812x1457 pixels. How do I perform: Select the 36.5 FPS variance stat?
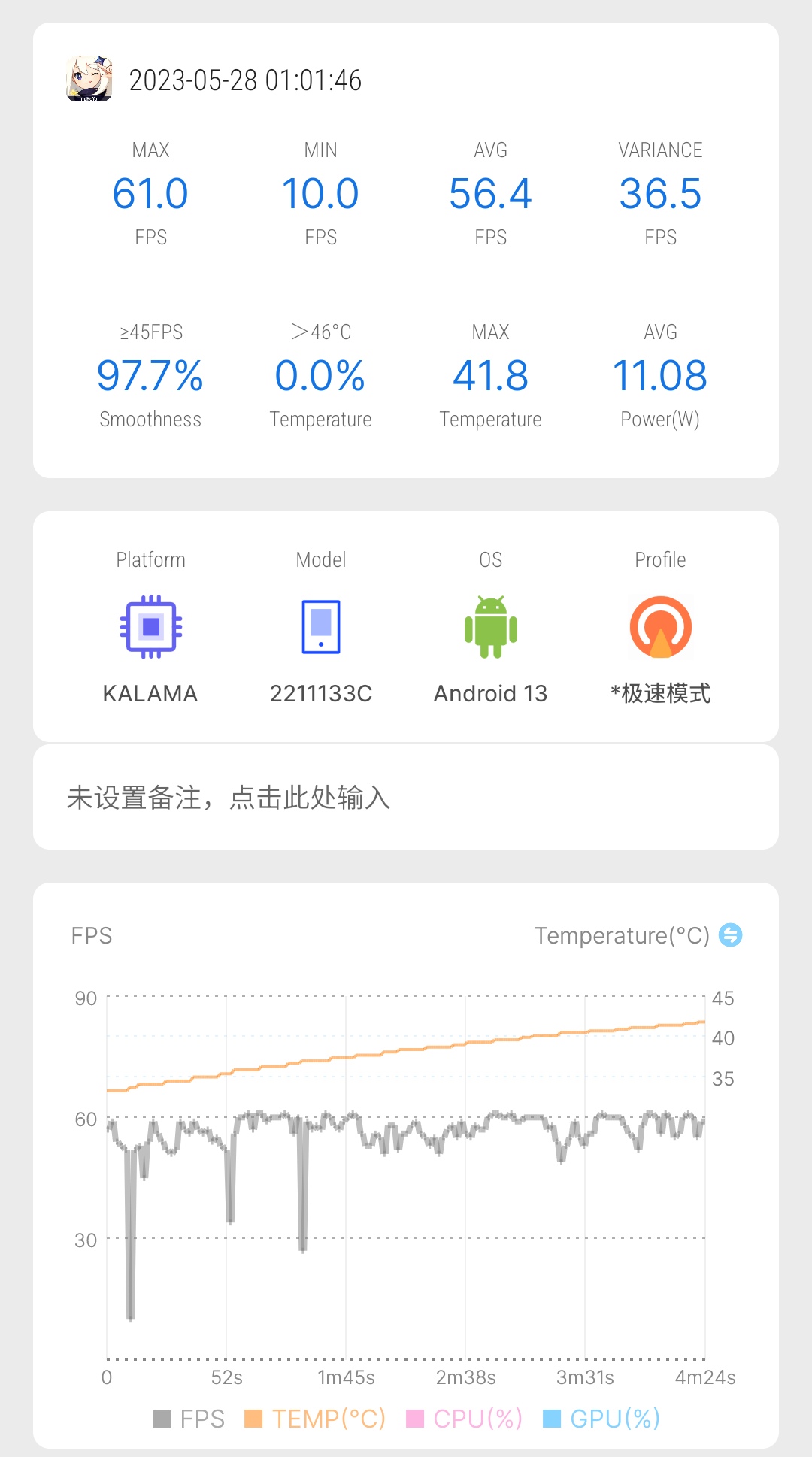click(660, 194)
